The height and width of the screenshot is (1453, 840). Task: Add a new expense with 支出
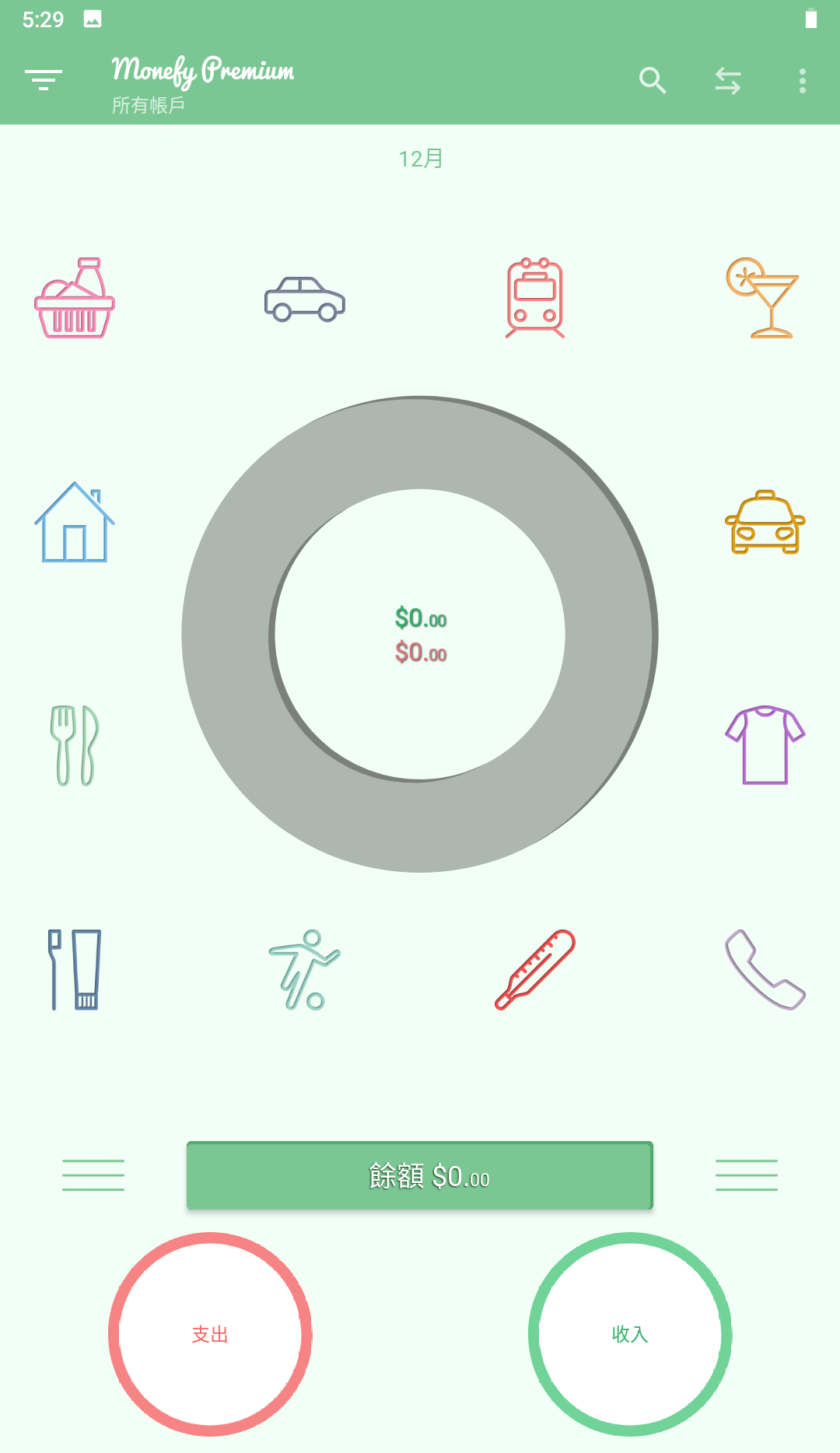(x=210, y=1334)
